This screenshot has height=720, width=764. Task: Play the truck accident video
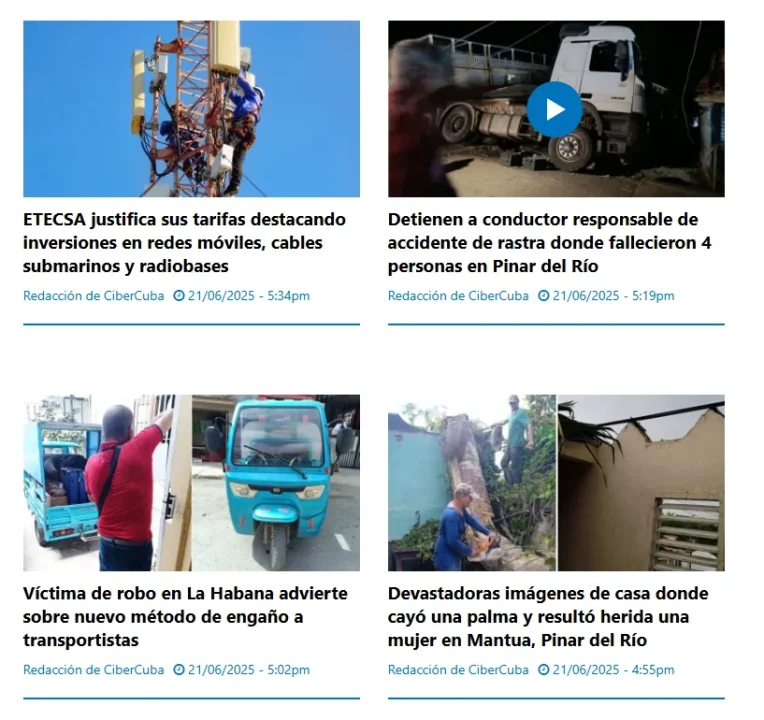[554, 109]
